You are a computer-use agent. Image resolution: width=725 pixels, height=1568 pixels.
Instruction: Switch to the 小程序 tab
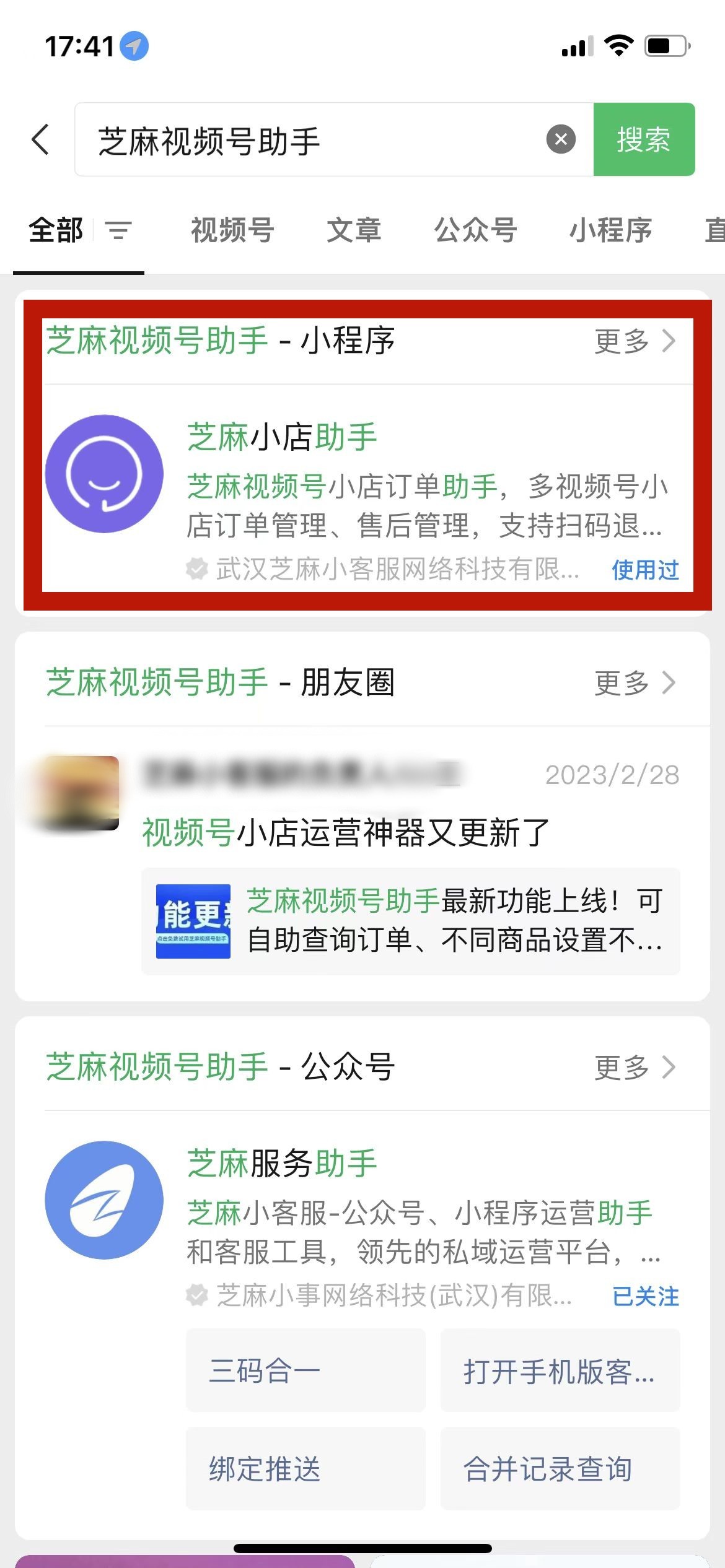tap(610, 230)
